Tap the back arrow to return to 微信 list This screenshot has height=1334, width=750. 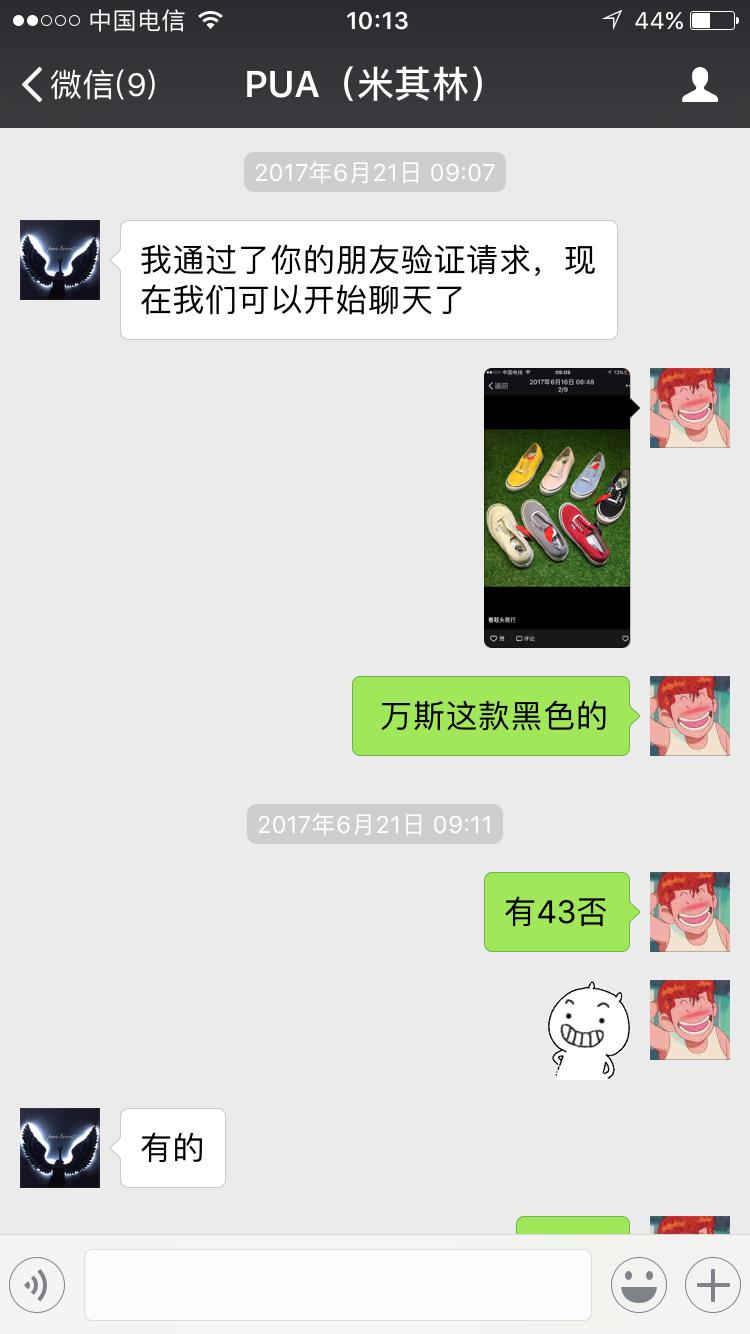(x=32, y=85)
